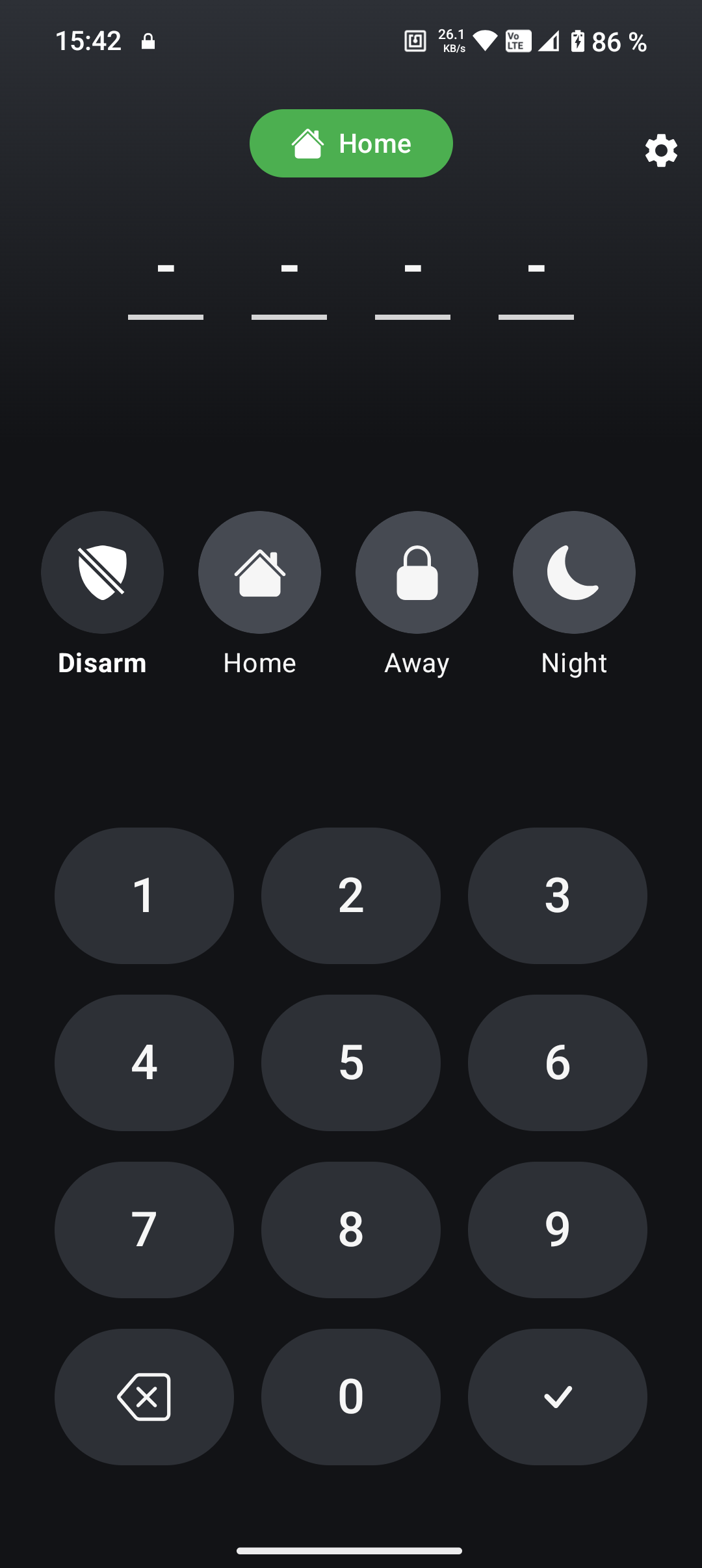Choose the Home arm mode button
Viewport: 702px width, 1568px height.
pyautogui.click(x=259, y=572)
